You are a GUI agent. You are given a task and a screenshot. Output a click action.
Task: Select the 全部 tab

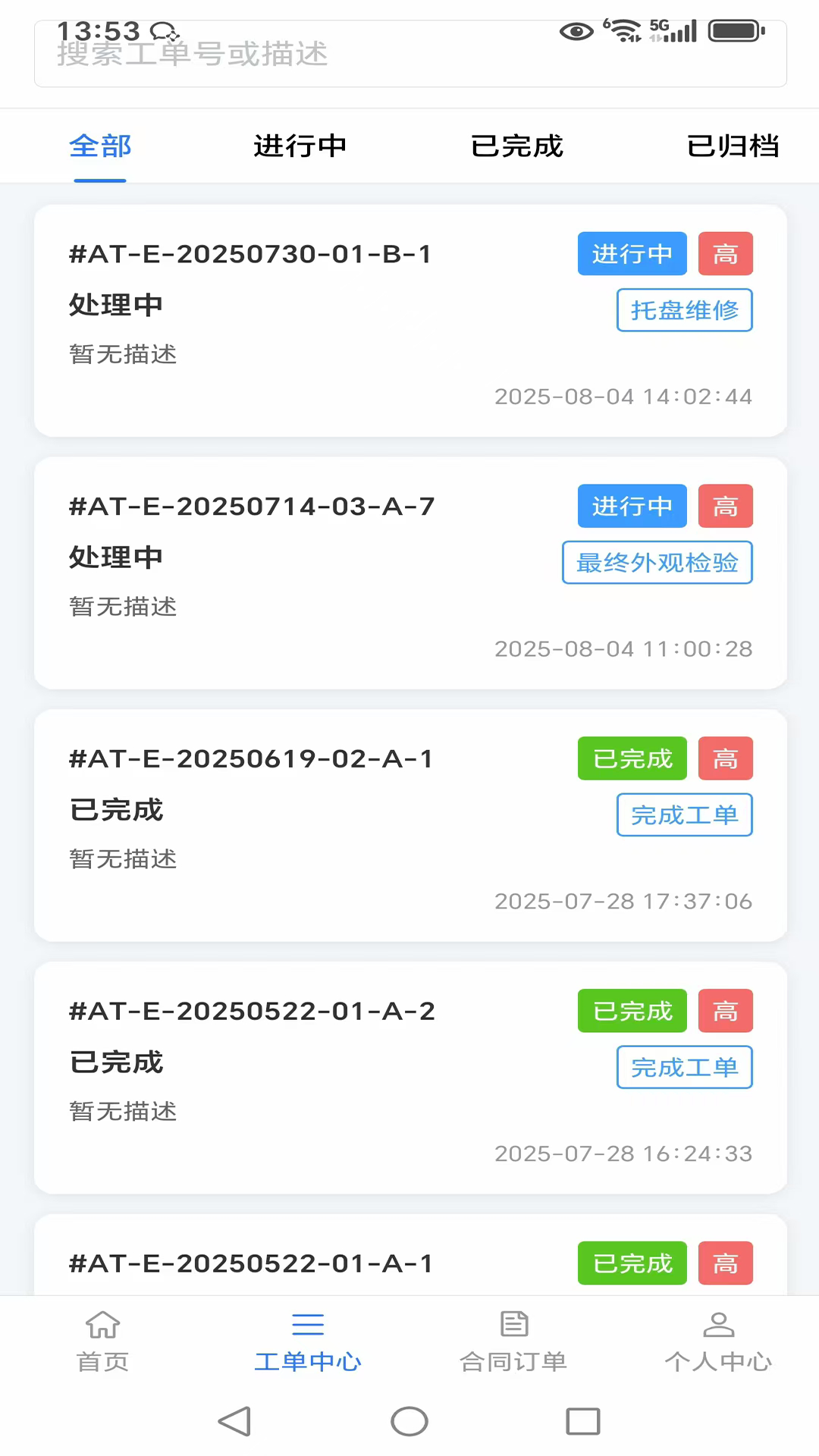[100, 146]
